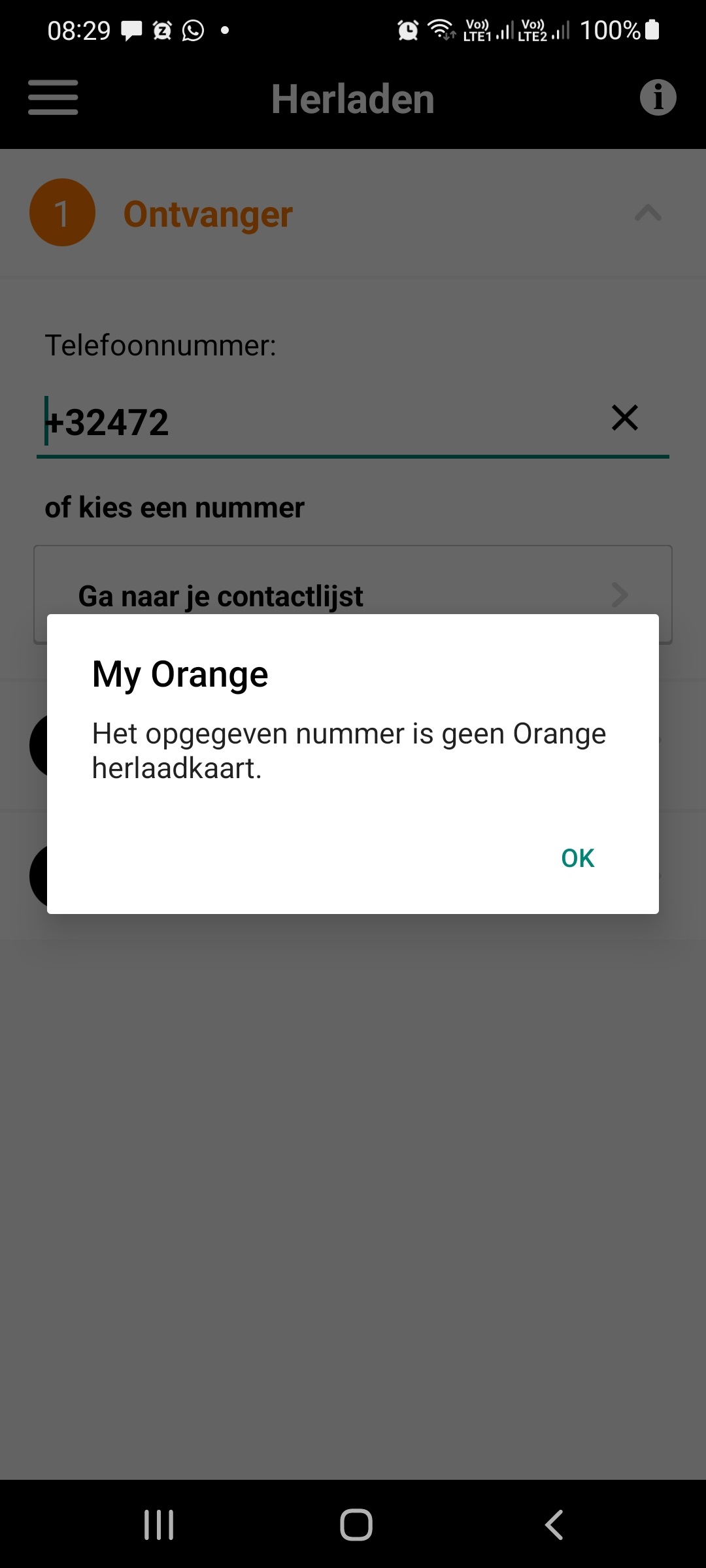Collapse the Ontvanger section

pos(648,213)
